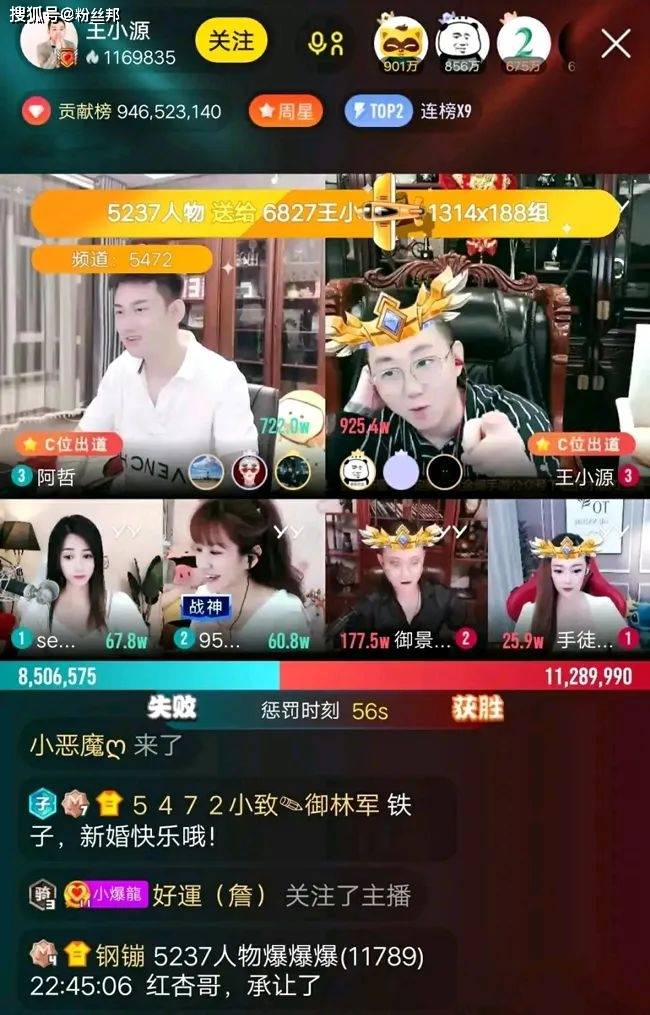Screen dimensions: 650x1015
Task: Open the 频道:5472 channel tag
Action: click(x=123, y=260)
